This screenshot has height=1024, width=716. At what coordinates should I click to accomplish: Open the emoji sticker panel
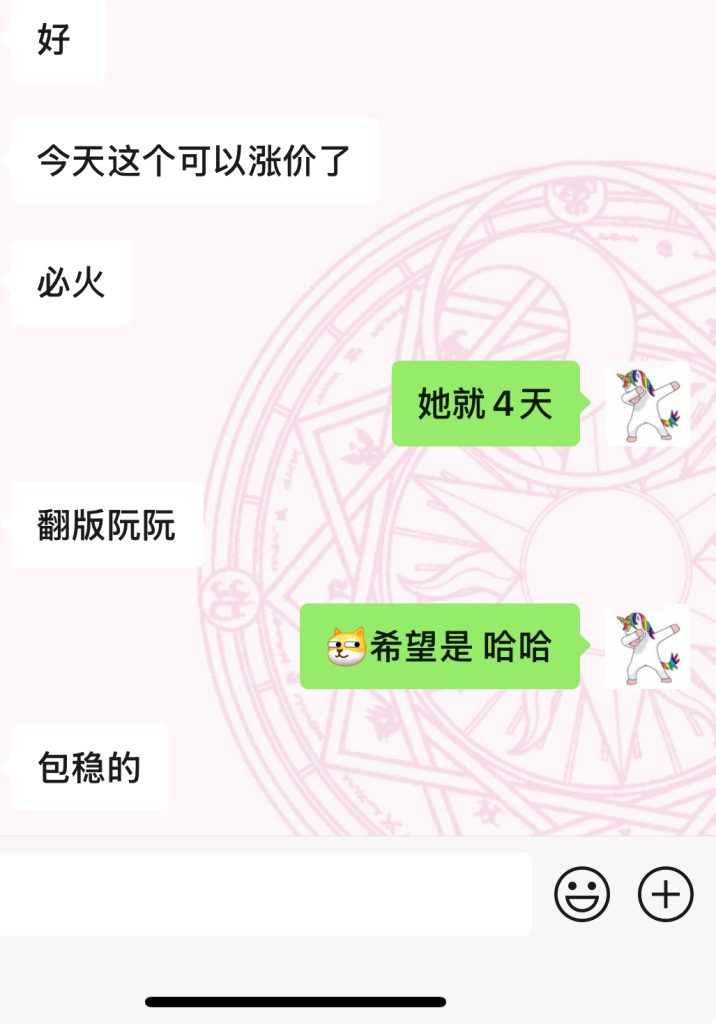point(582,893)
